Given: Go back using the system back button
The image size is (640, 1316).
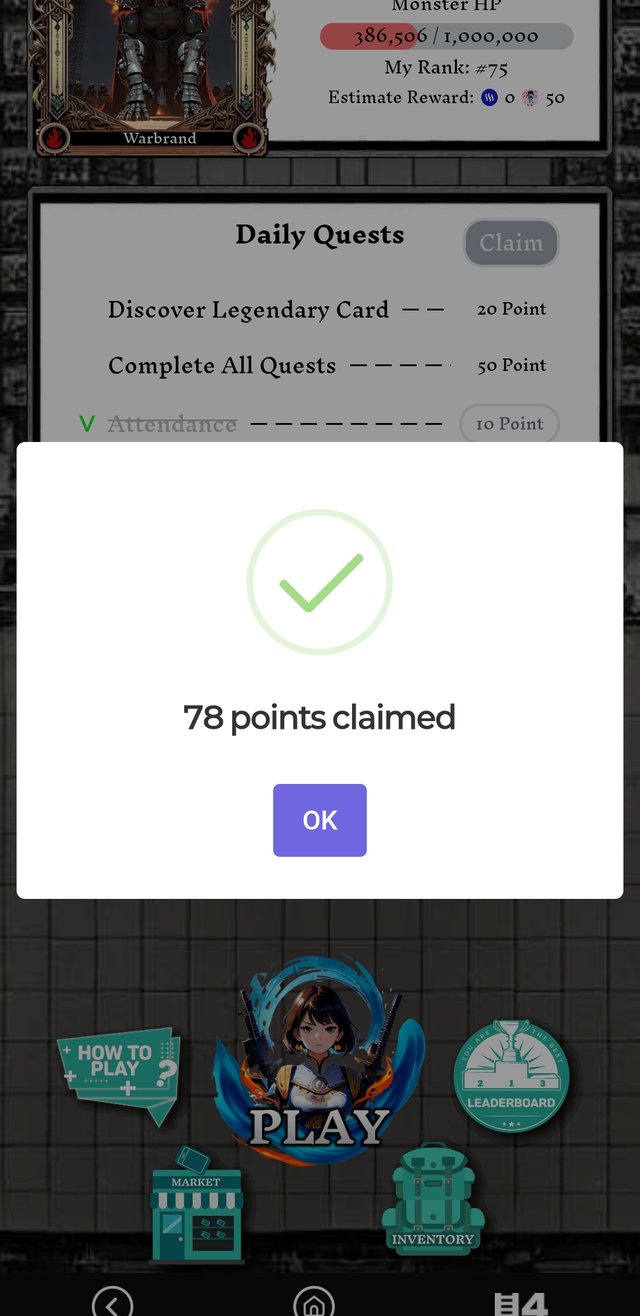Looking at the screenshot, I should pos(112,1302).
